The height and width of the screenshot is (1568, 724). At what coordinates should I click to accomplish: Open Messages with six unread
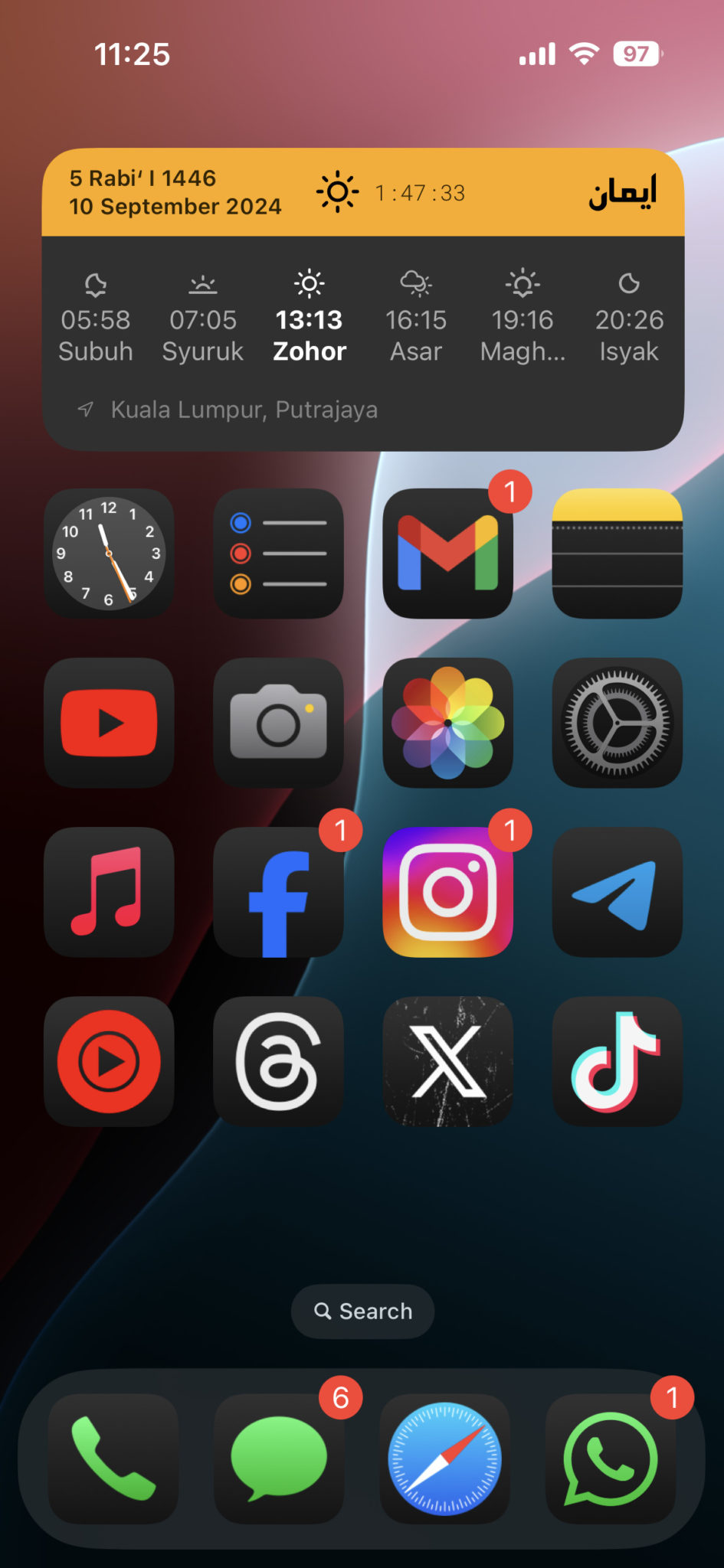279,1458
